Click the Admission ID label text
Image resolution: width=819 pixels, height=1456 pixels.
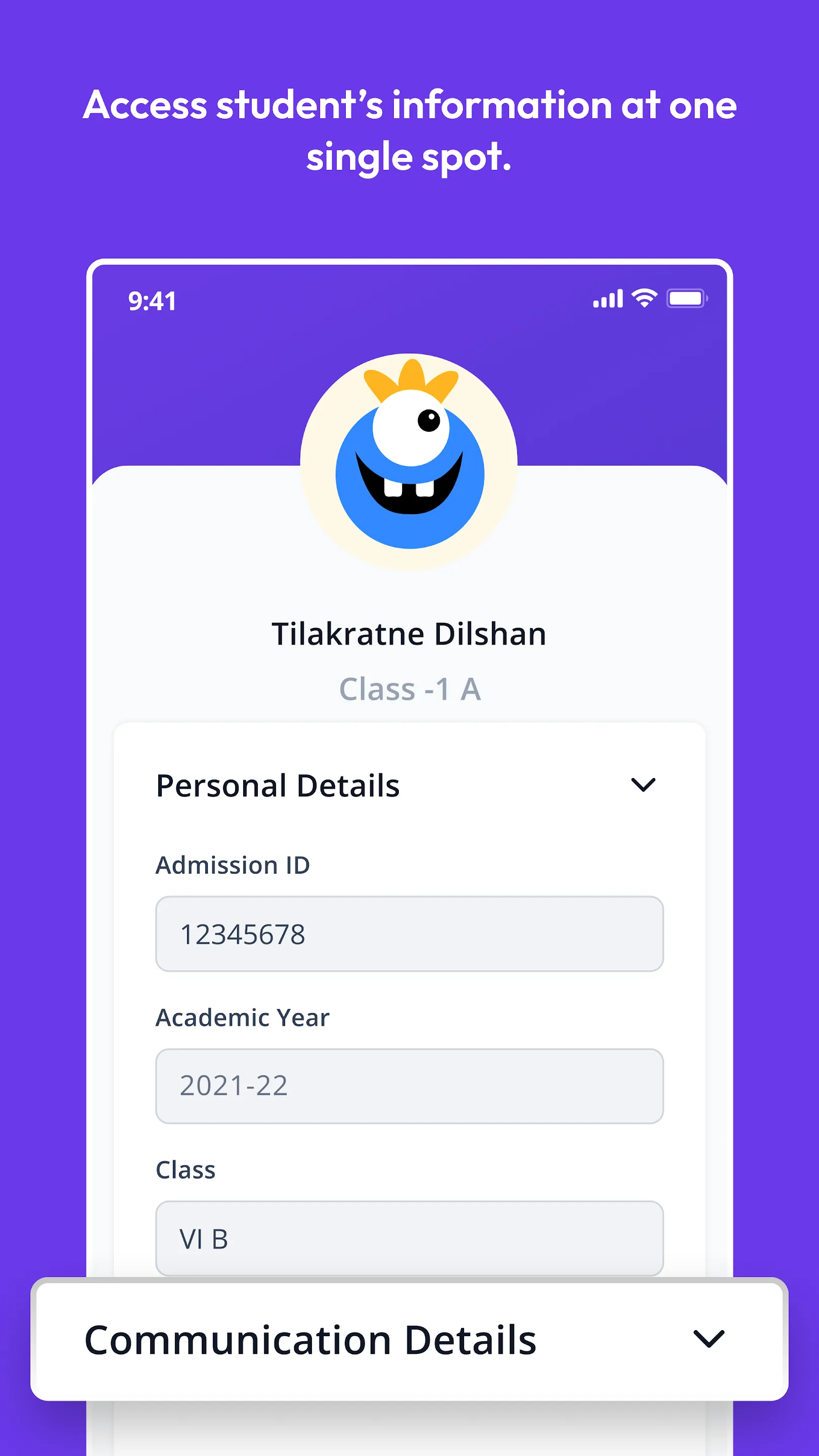coord(233,864)
